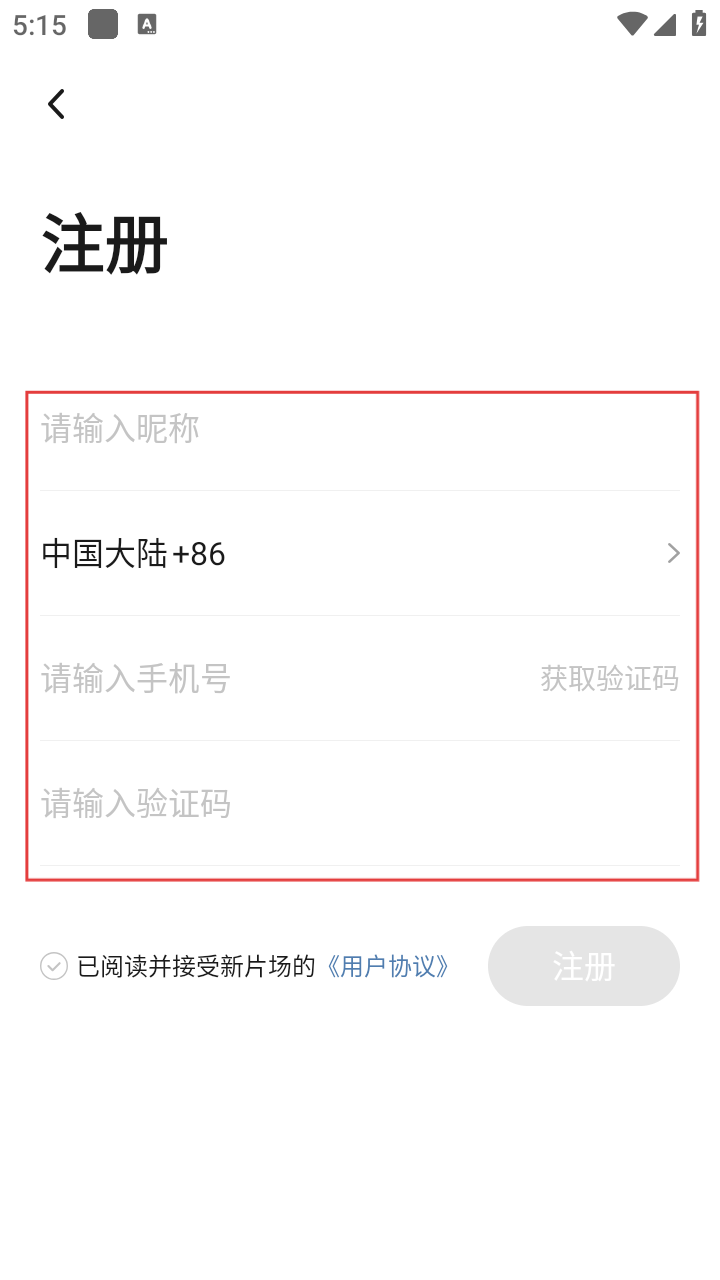
Task: Request a code via 获取验证码
Action: pyautogui.click(x=609, y=679)
